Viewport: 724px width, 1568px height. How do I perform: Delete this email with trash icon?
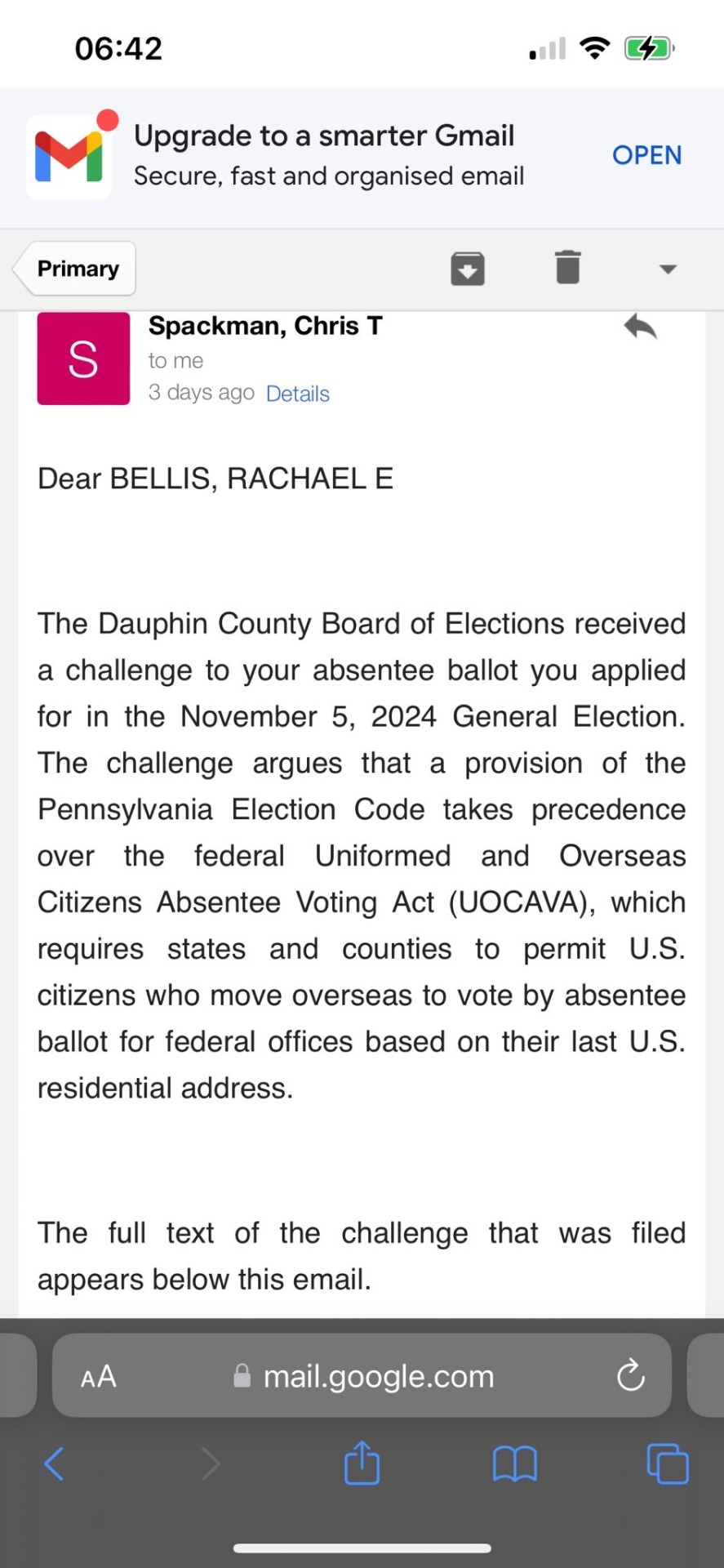coord(567,267)
